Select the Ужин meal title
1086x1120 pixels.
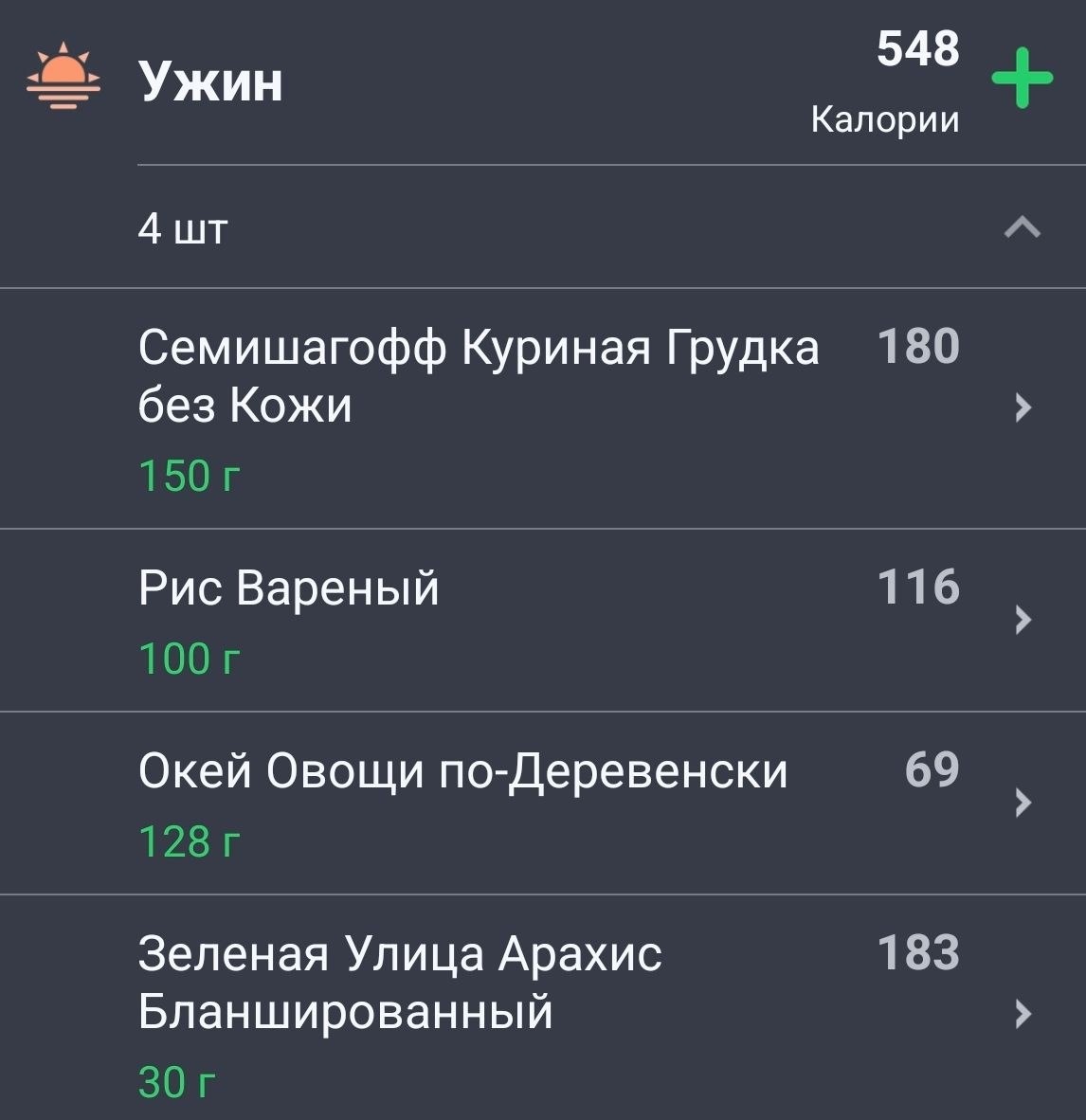click(x=208, y=83)
